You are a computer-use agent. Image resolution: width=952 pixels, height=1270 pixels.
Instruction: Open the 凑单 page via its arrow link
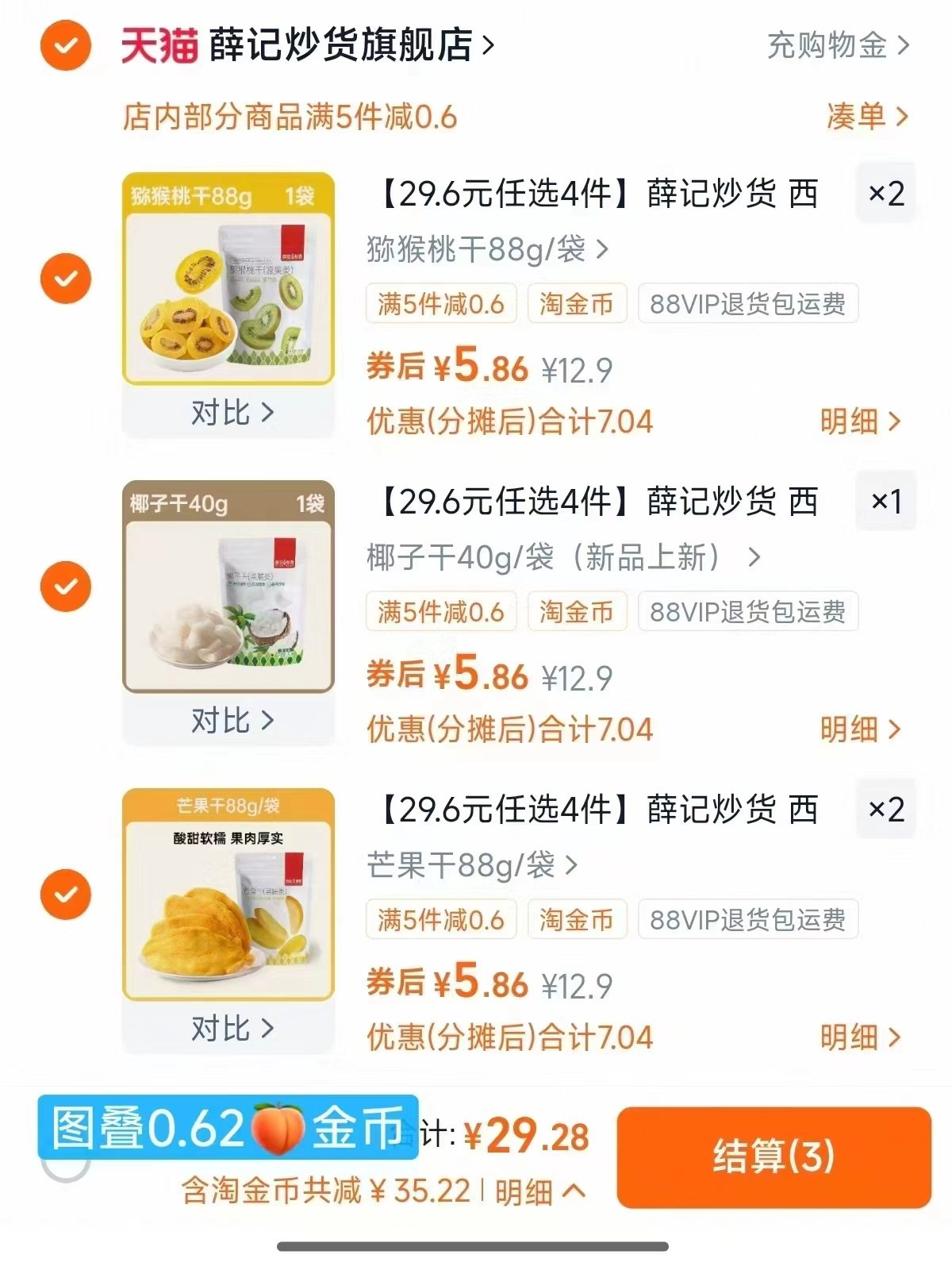click(x=865, y=117)
